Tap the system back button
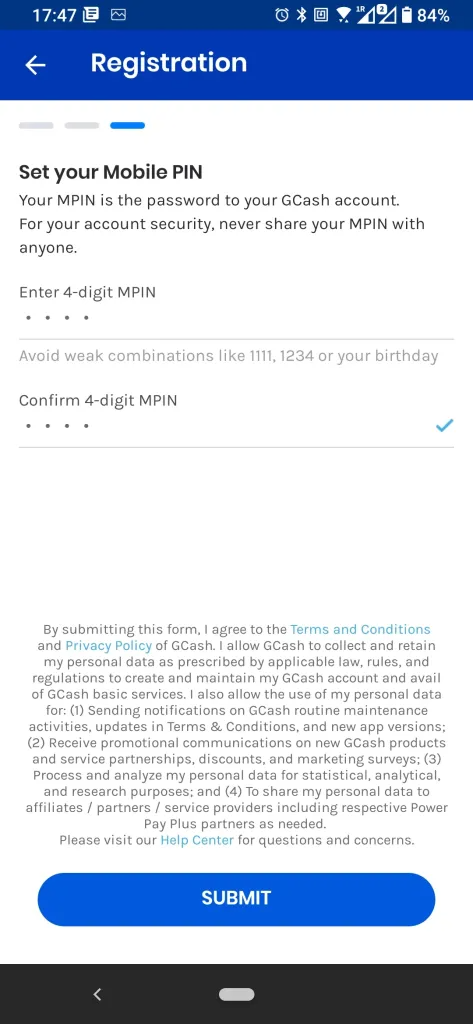The height and width of the screenshot is (1024, 473). pyautogui.click(x=97, y=995)
